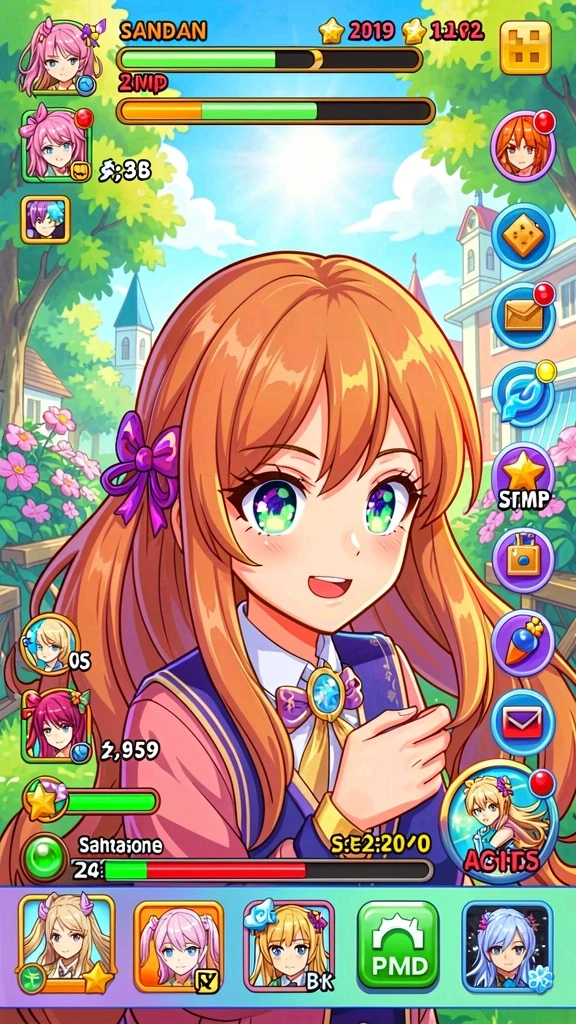
Task: Open the shopping bag icon
Action: 523,560
